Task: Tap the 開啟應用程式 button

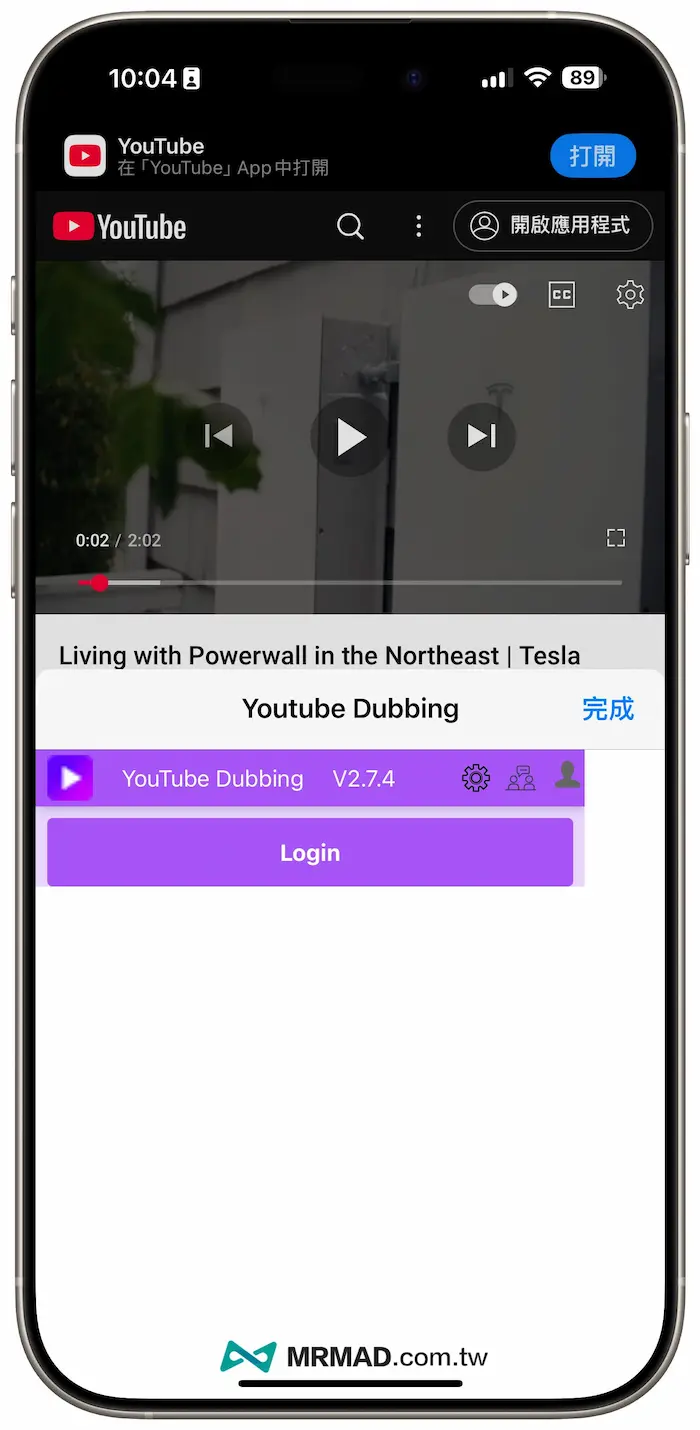Action: pyautogui.click(x=553, y=226)
